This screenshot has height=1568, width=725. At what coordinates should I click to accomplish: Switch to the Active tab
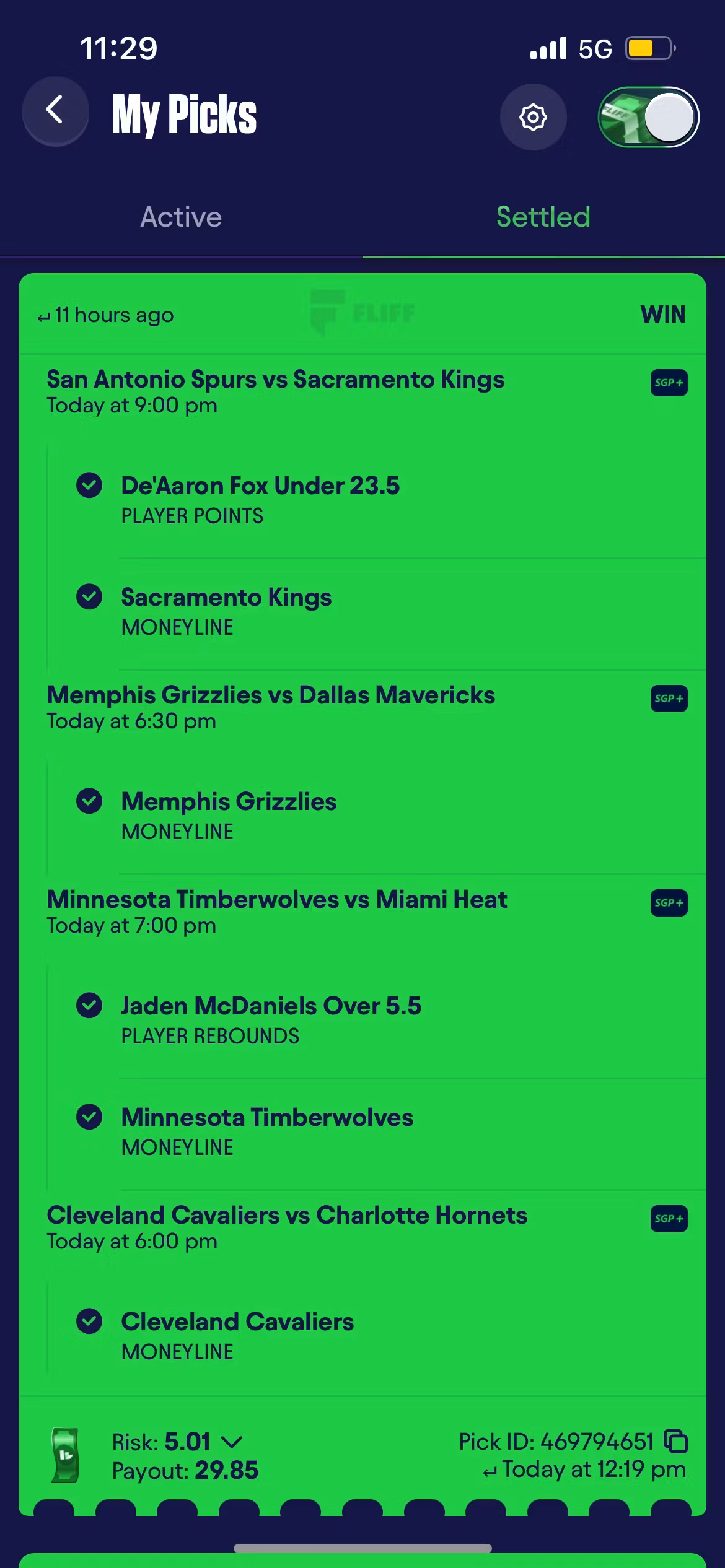click(x=180, y=216)
